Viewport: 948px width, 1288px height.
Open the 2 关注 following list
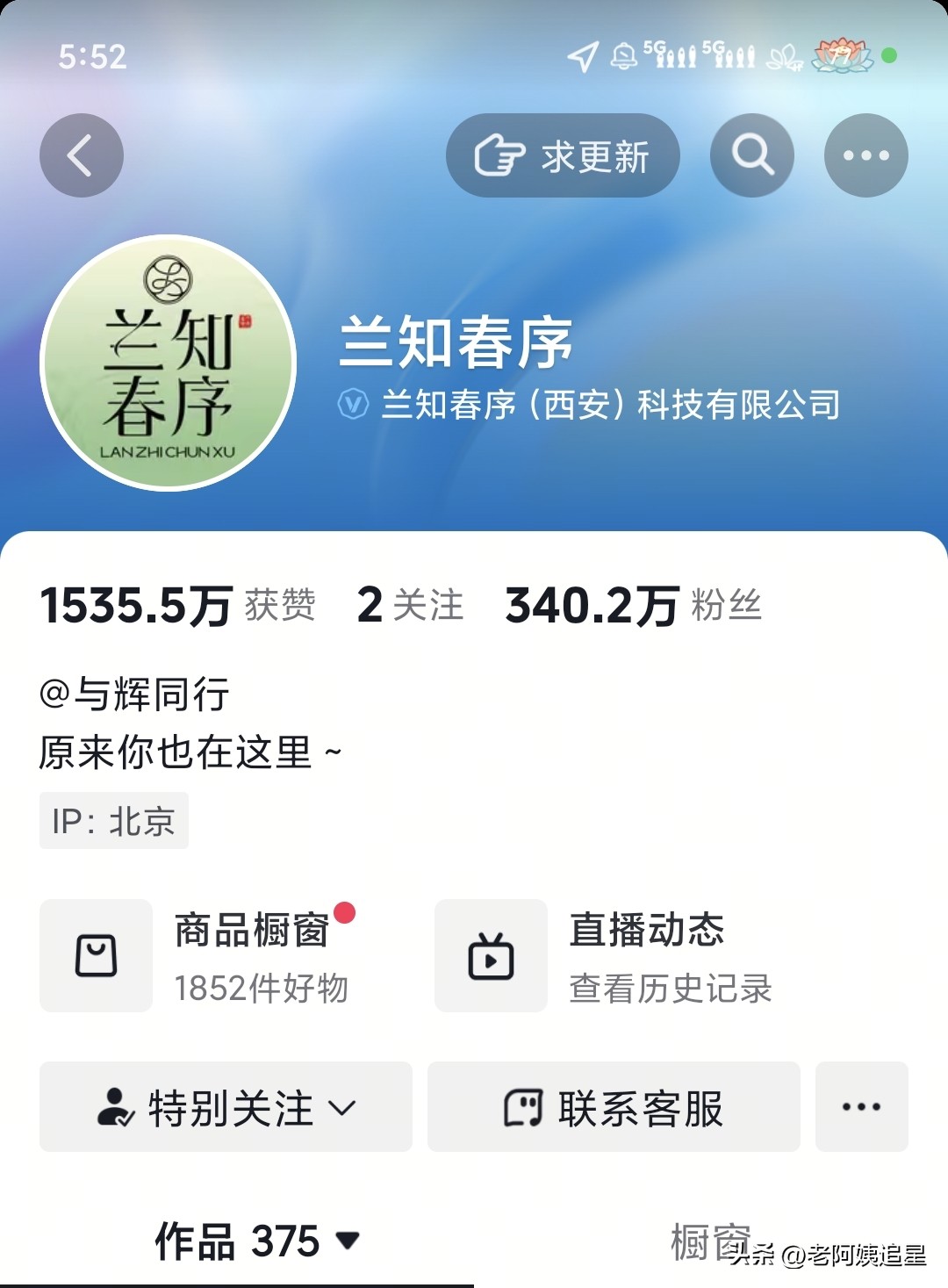click(410, 606)
